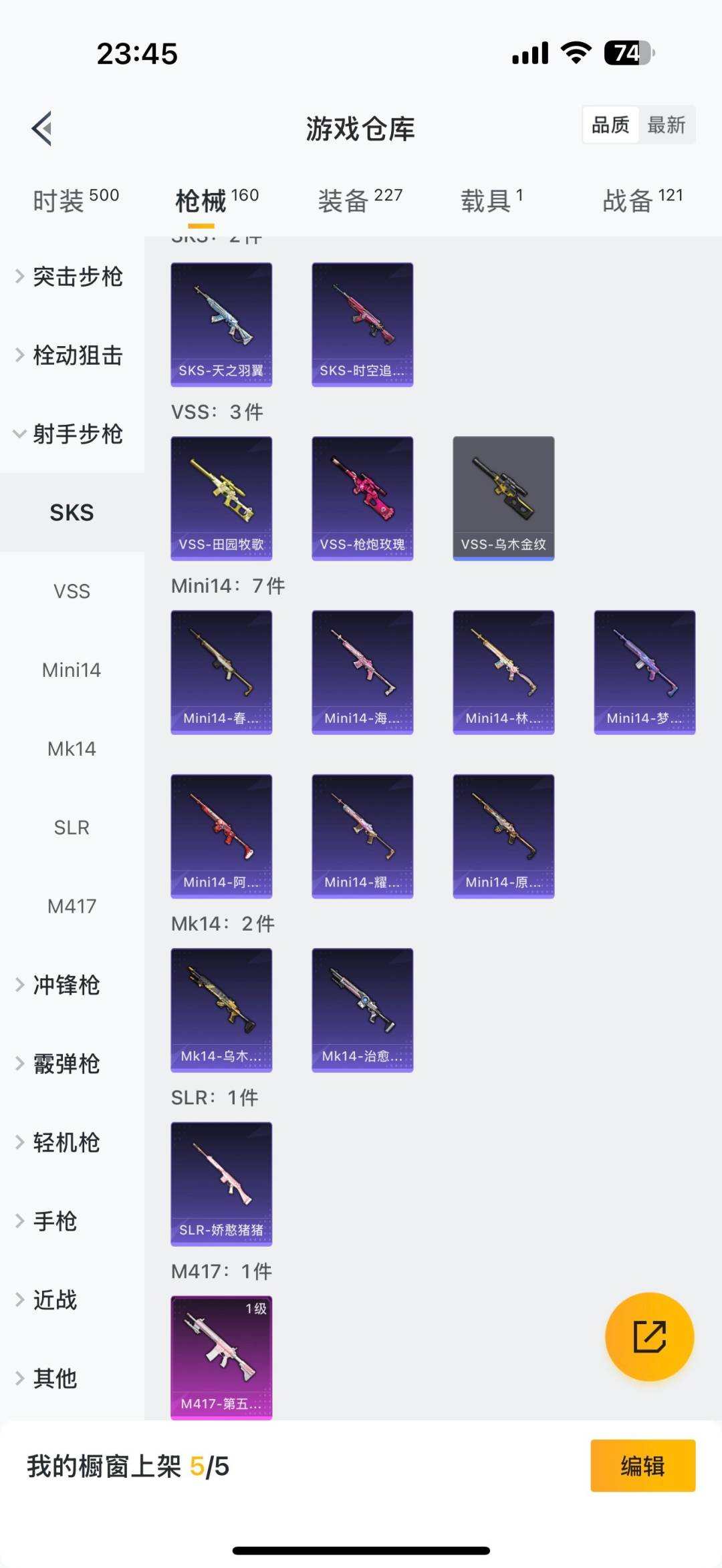Image resolution: width=722 pixels, height=1568 pixels.
Task: View the VSS-枪炮玫瑰 skin
Action: pyautogui.click(x=362, y=498)
